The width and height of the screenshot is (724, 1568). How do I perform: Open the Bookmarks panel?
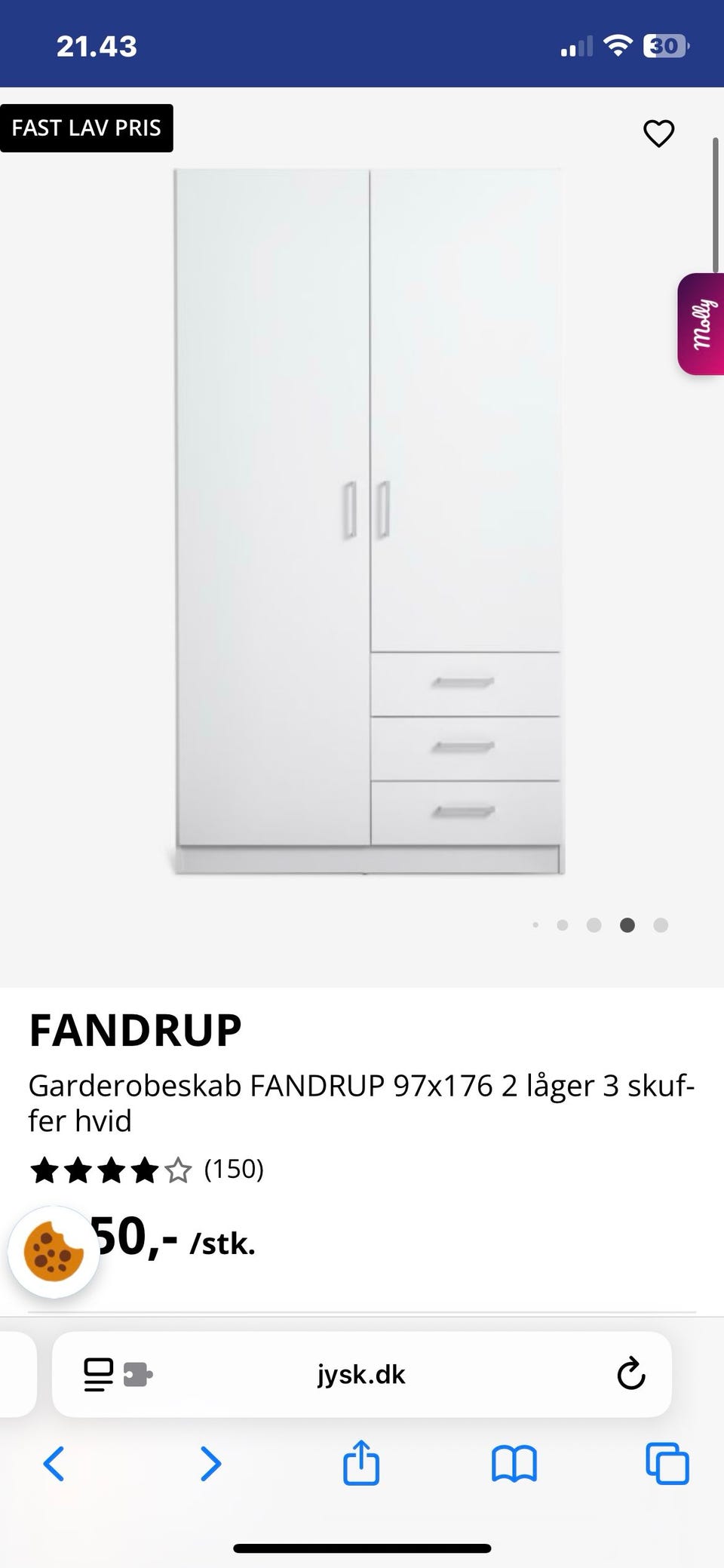click(514, 1464)
